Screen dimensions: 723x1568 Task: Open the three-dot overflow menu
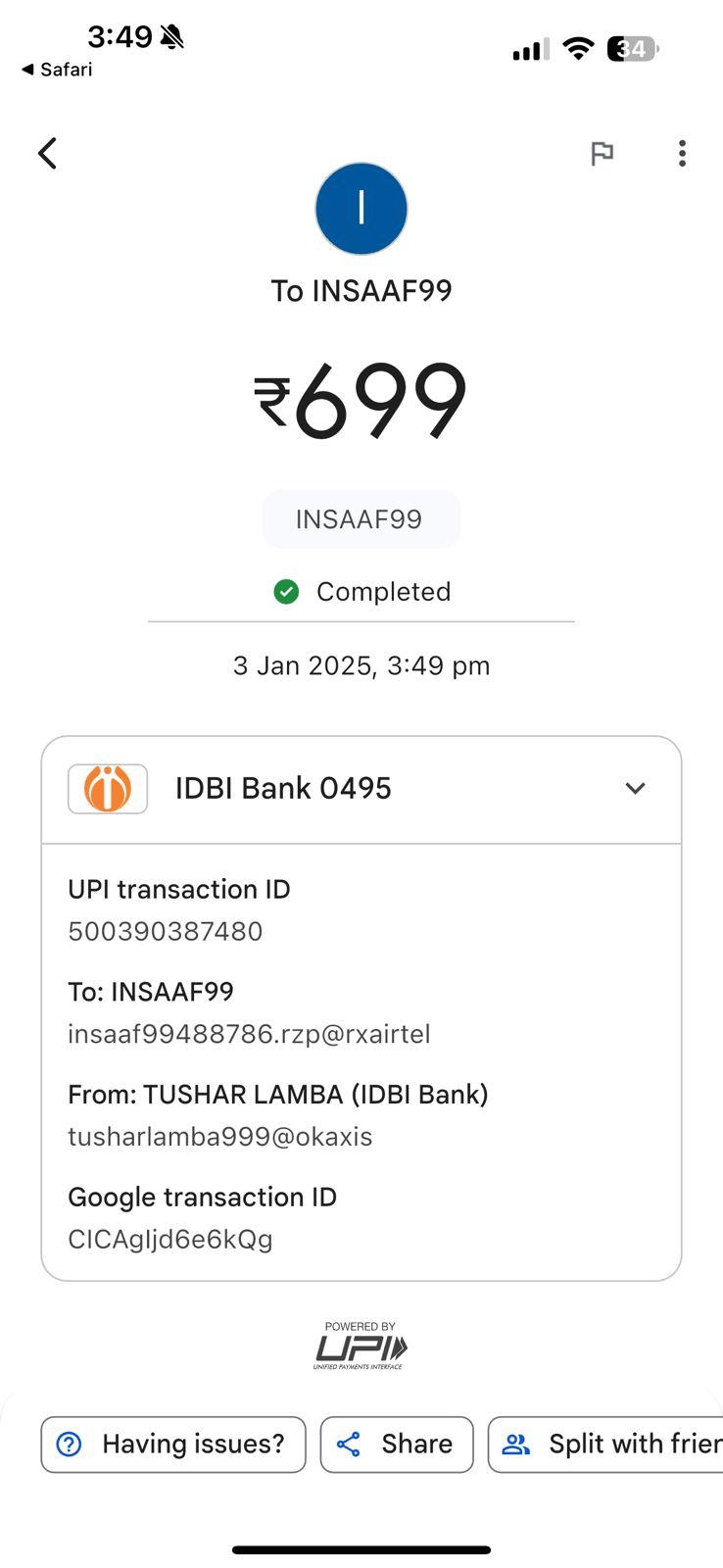[x=682, y=153]
